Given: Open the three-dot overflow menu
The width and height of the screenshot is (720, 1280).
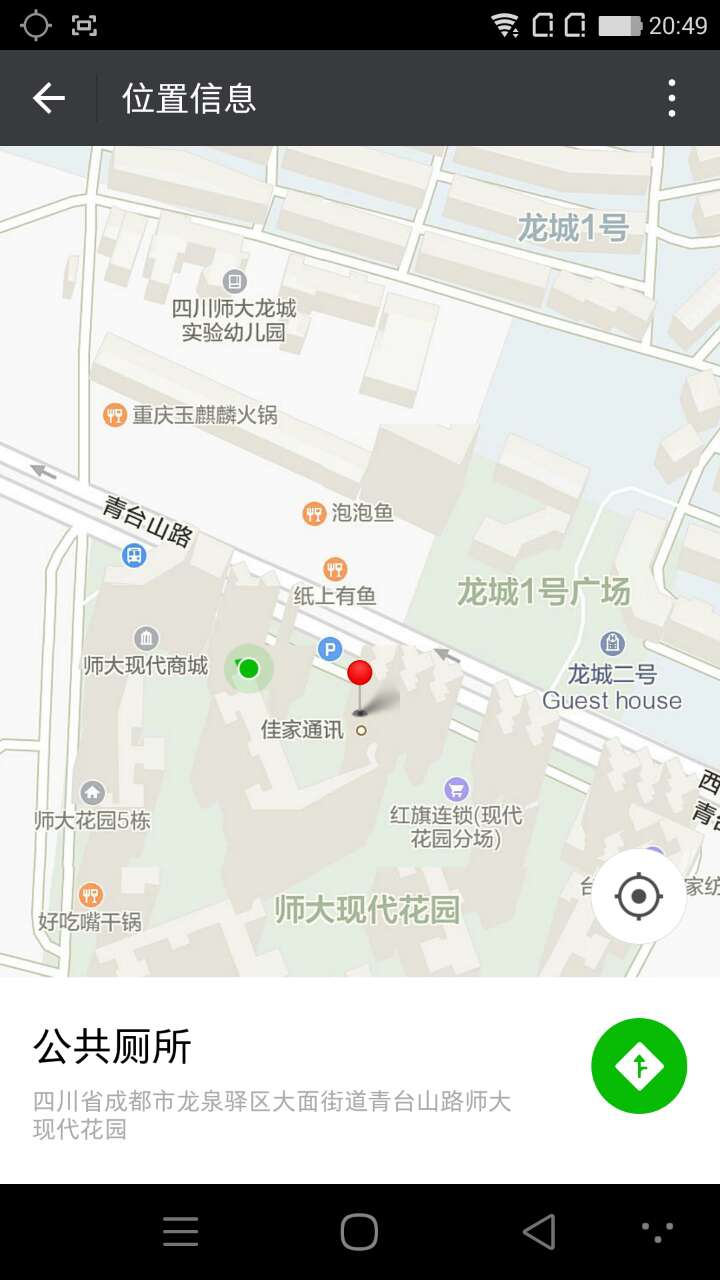Looking at the screenshot, I should pos(671,98).
